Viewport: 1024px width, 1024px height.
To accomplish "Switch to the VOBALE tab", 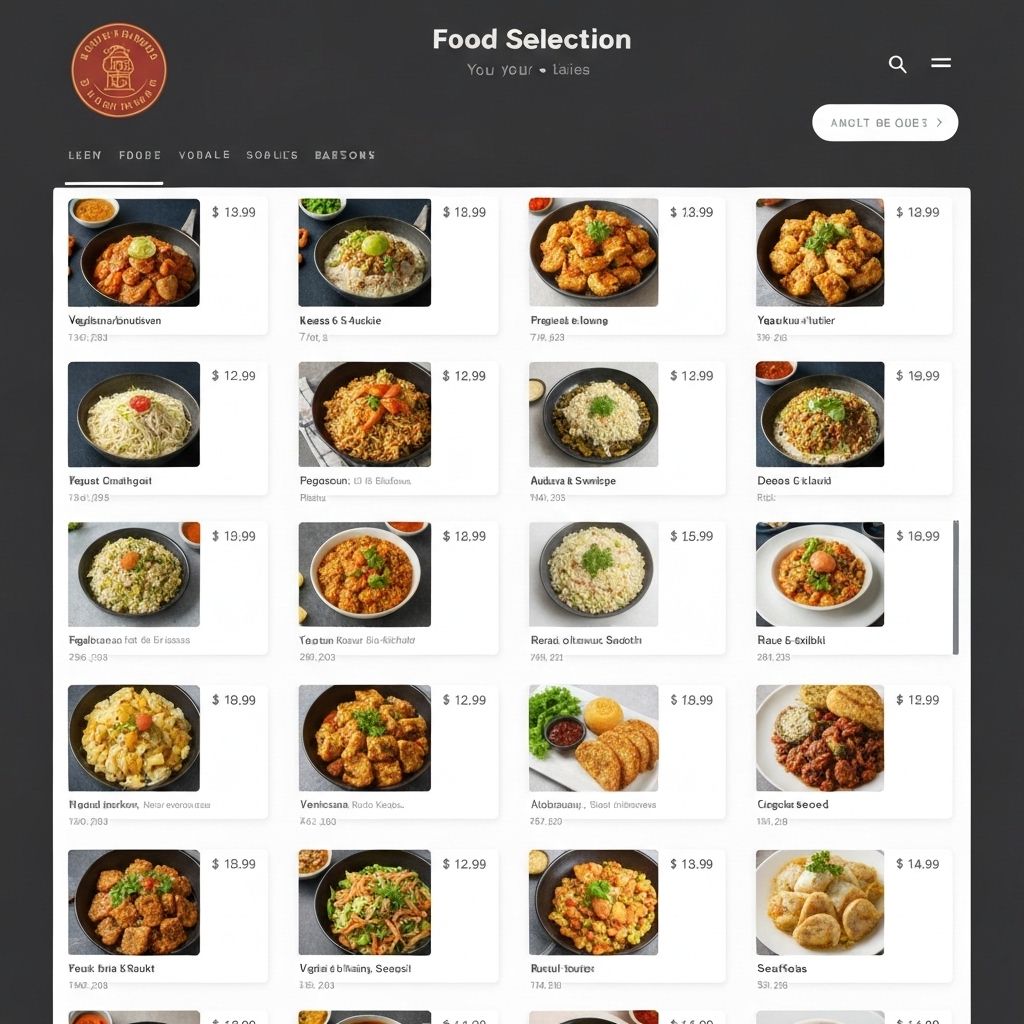I will tap(204, 156).
